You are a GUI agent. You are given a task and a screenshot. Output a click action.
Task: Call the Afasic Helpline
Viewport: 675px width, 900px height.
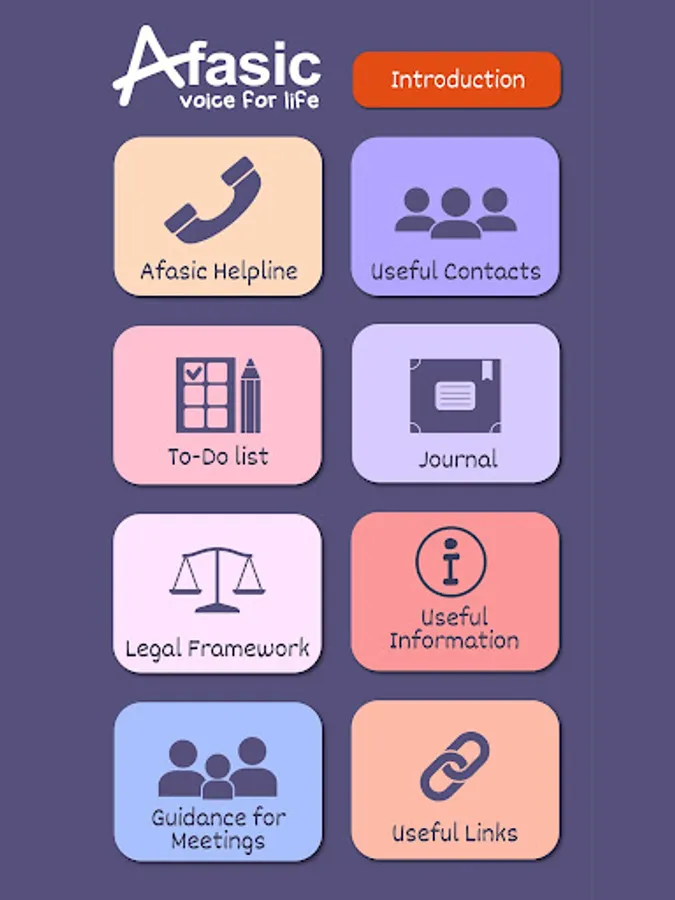point(218,216)
